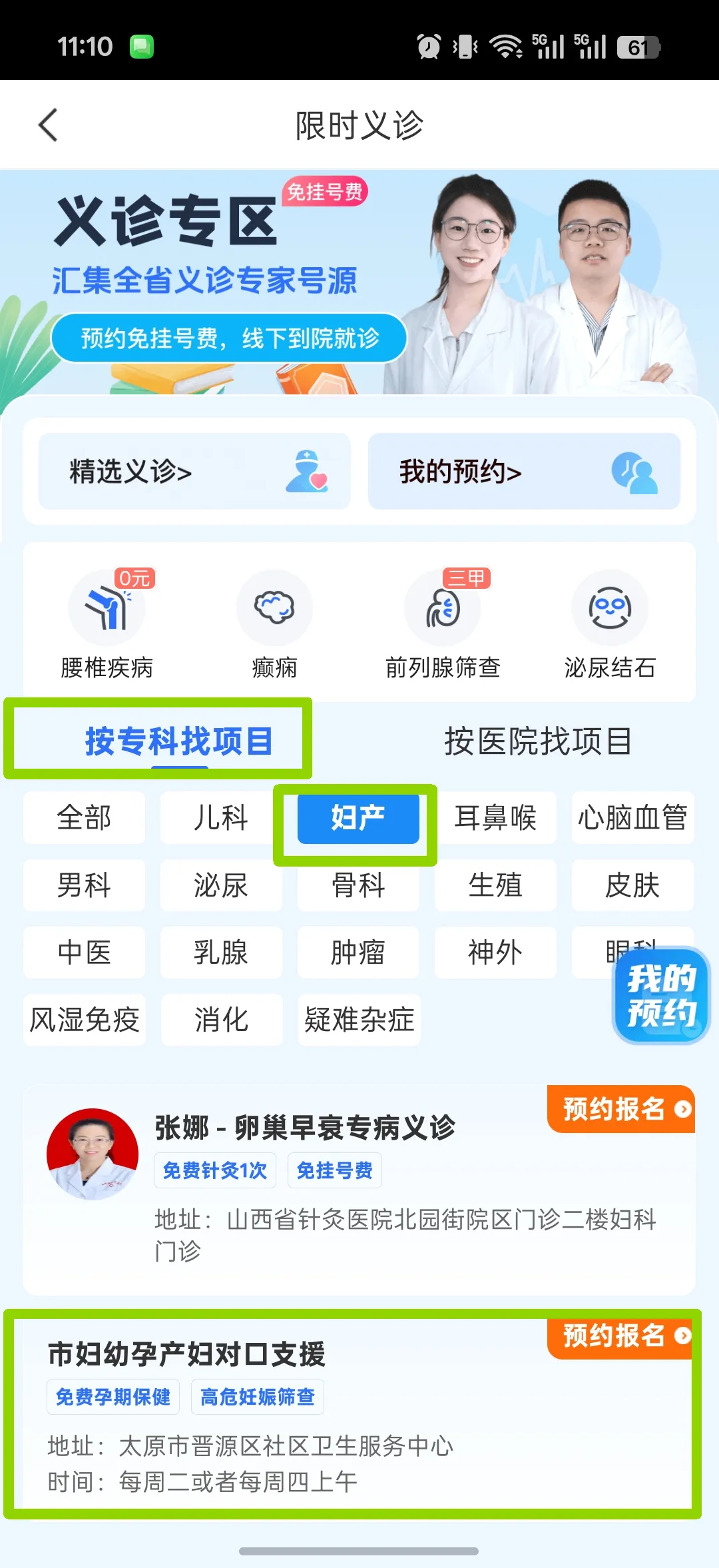
Task: Select the 全部 specialty chip
Action: 84,818
